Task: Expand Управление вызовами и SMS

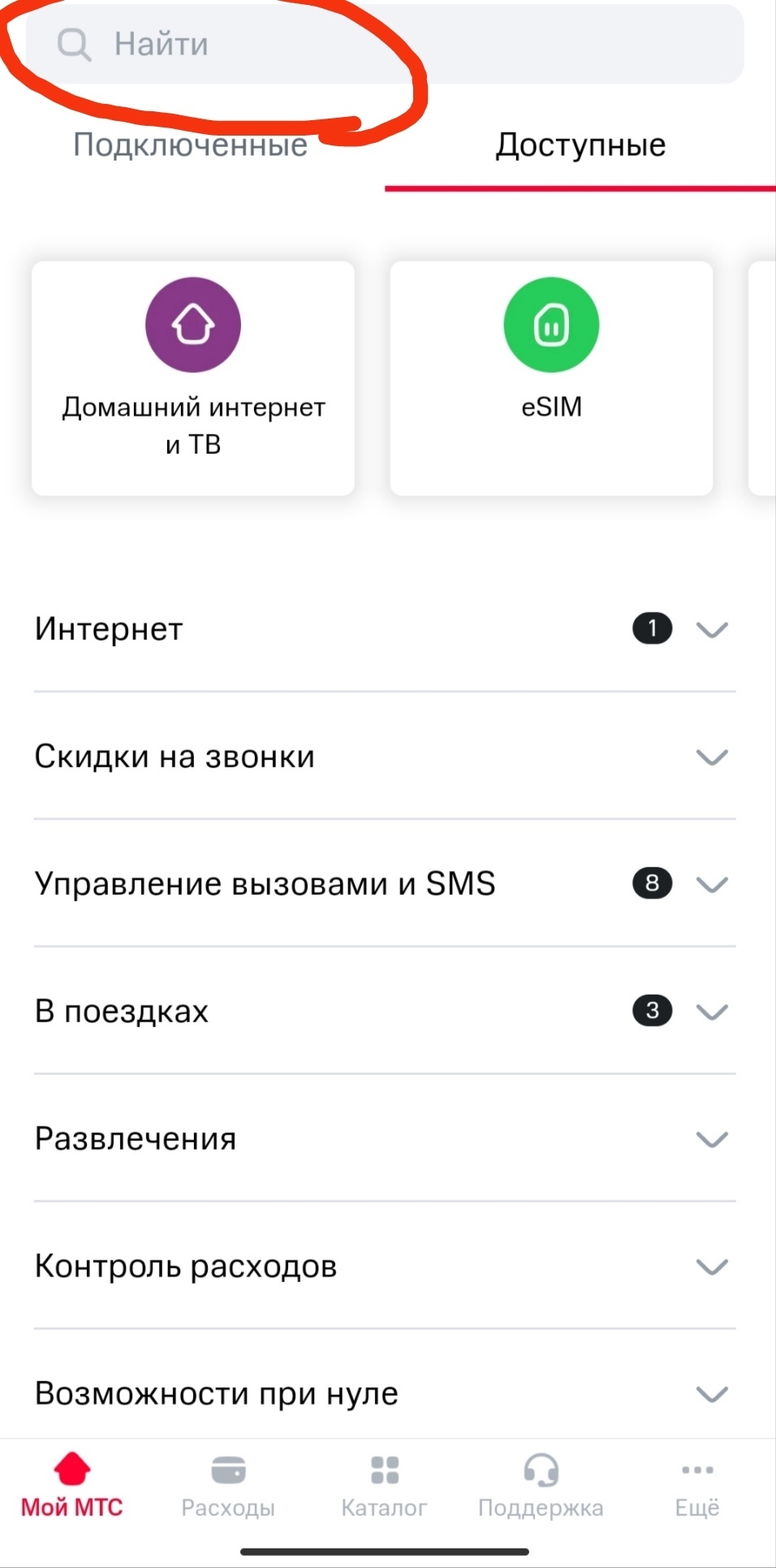Action: [385, 883]
